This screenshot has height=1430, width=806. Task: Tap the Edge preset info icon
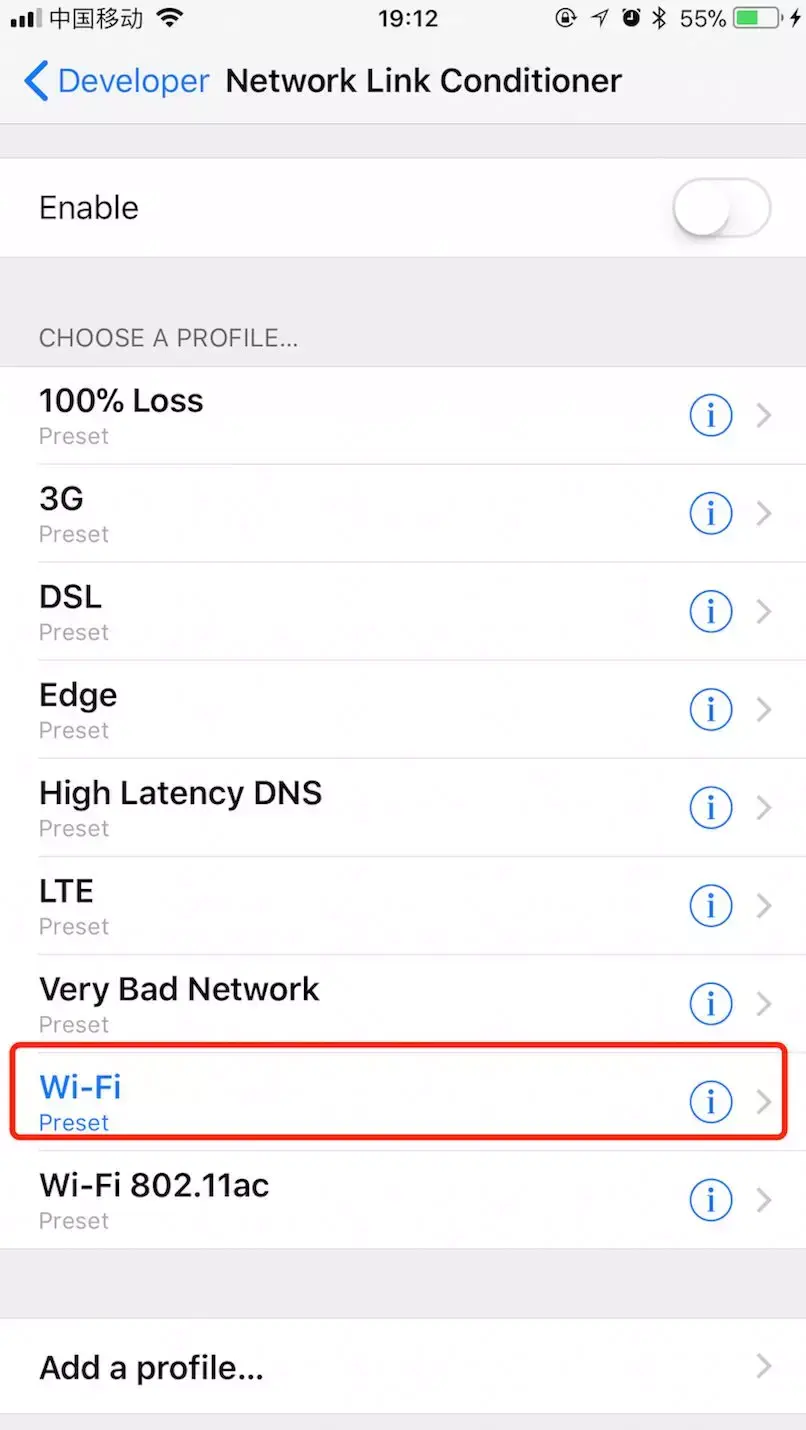click(x=711, y=708)
